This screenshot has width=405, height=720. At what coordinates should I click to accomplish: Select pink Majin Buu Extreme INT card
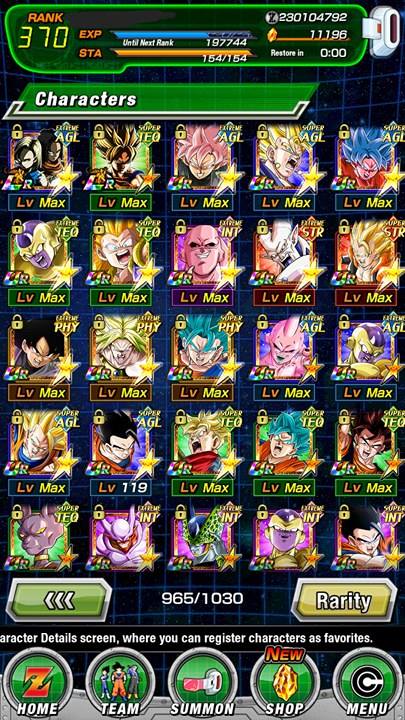[203, 262]
